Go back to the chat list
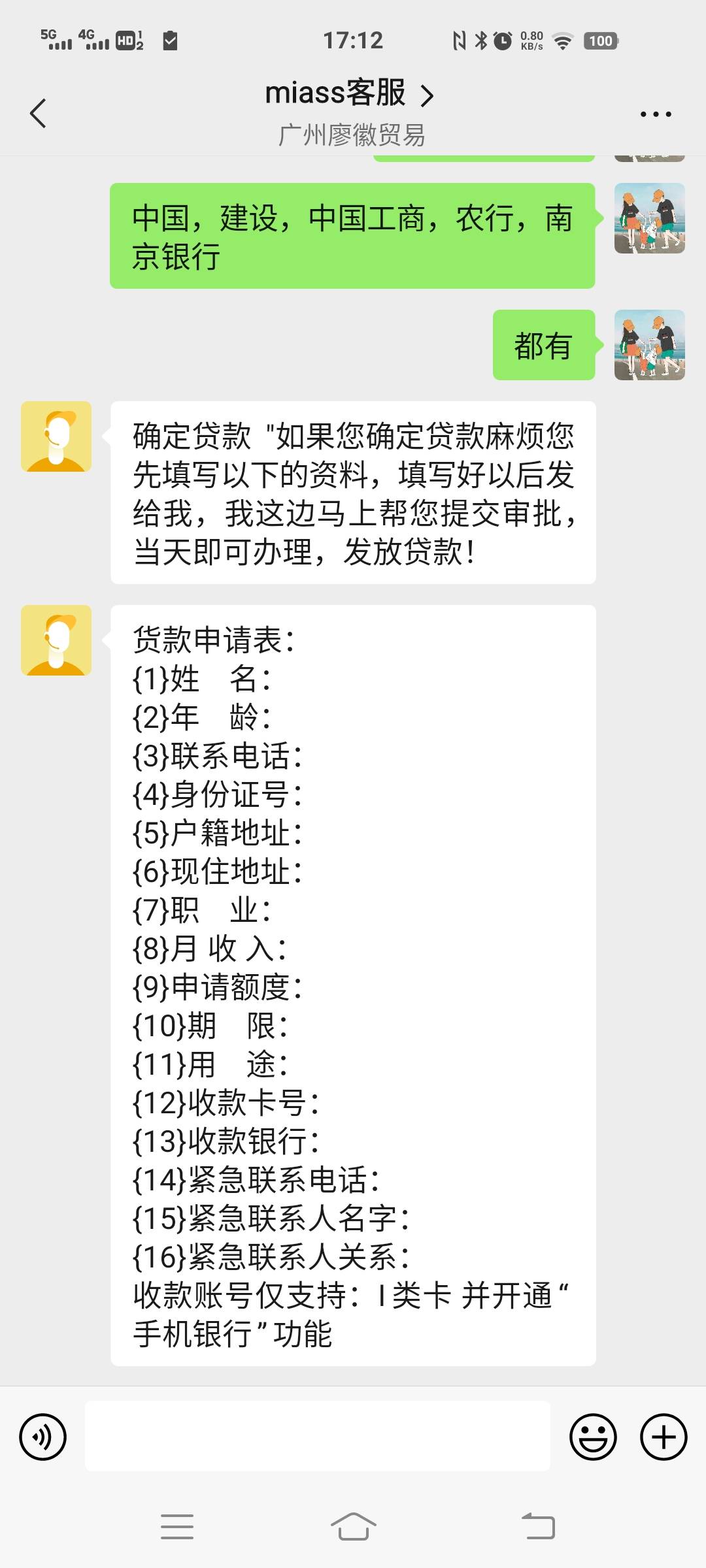Screen dimensions: 706x1568 39,114
